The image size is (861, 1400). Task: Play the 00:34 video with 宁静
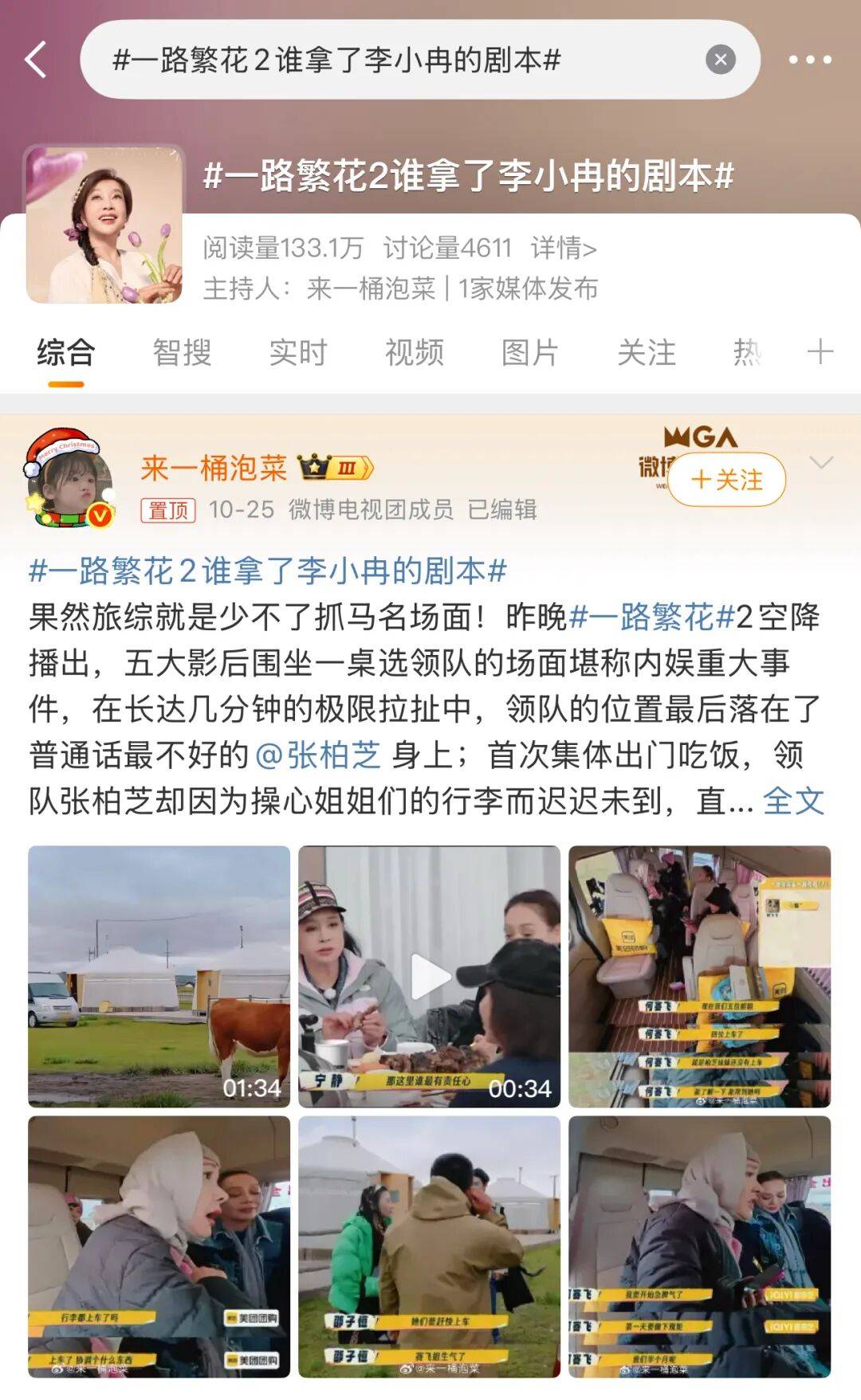click(429, 976)
